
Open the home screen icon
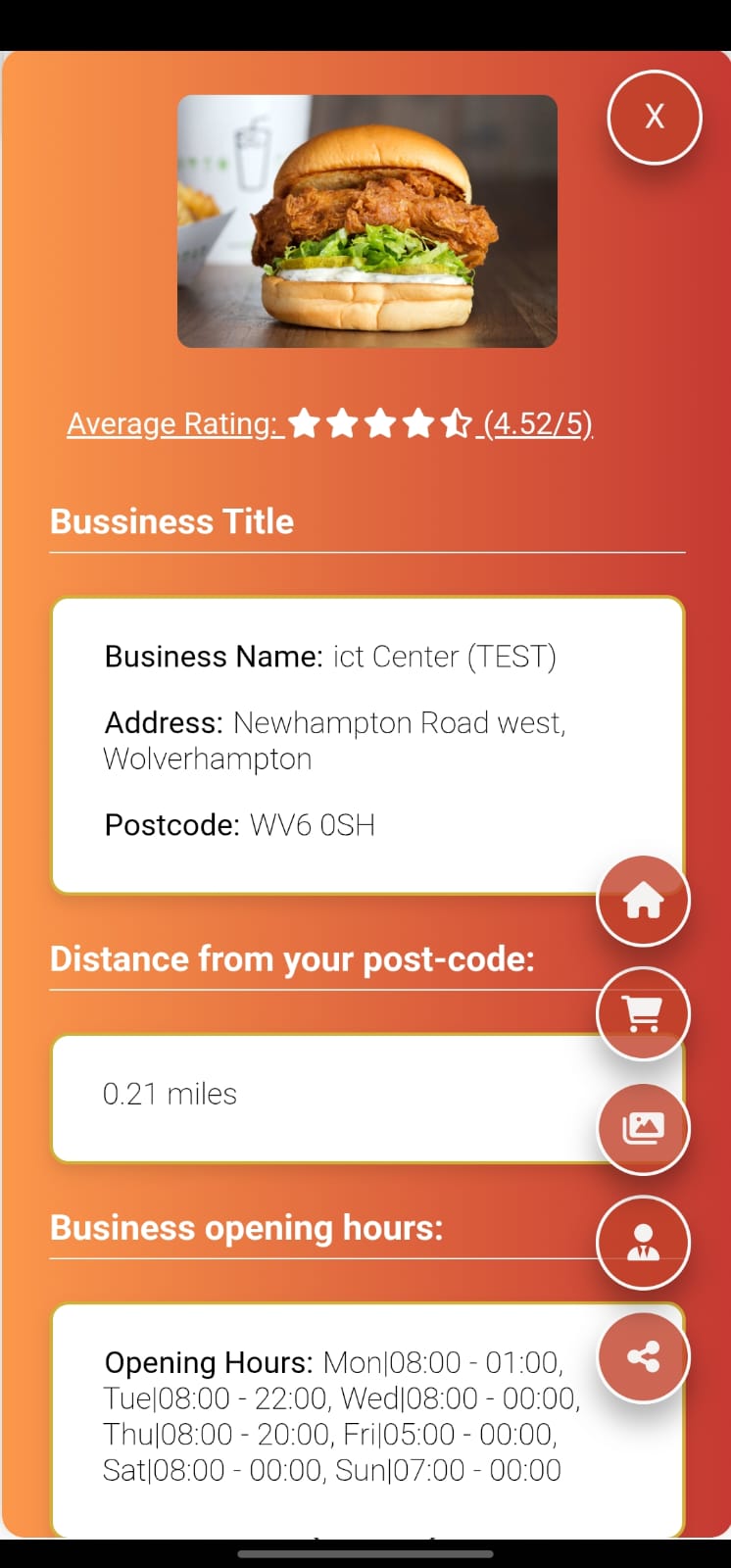click(x=642, y=899)
